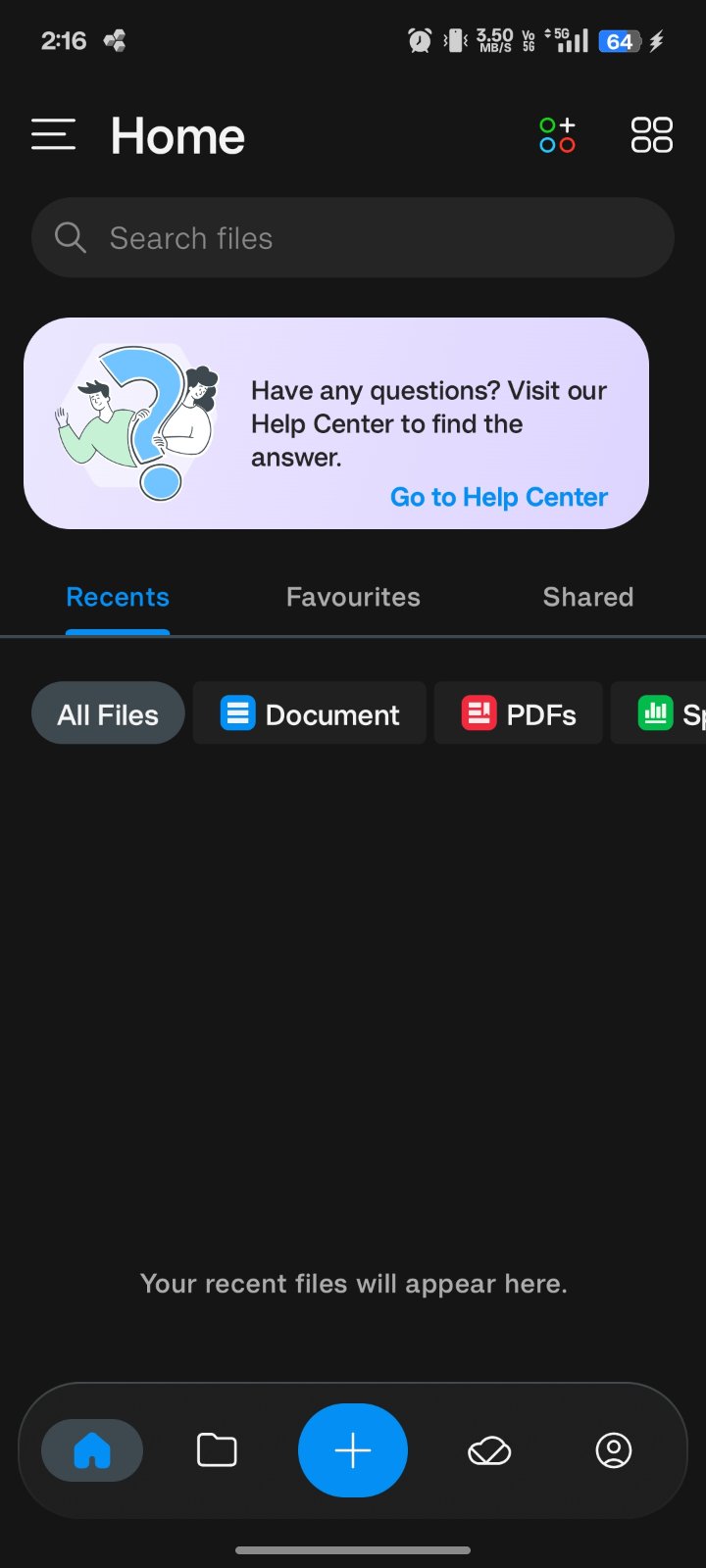The height and width of the screenshot is (1568, 706).
Task: Open the profile tab in bottom bar
Action: [614, 1450]
